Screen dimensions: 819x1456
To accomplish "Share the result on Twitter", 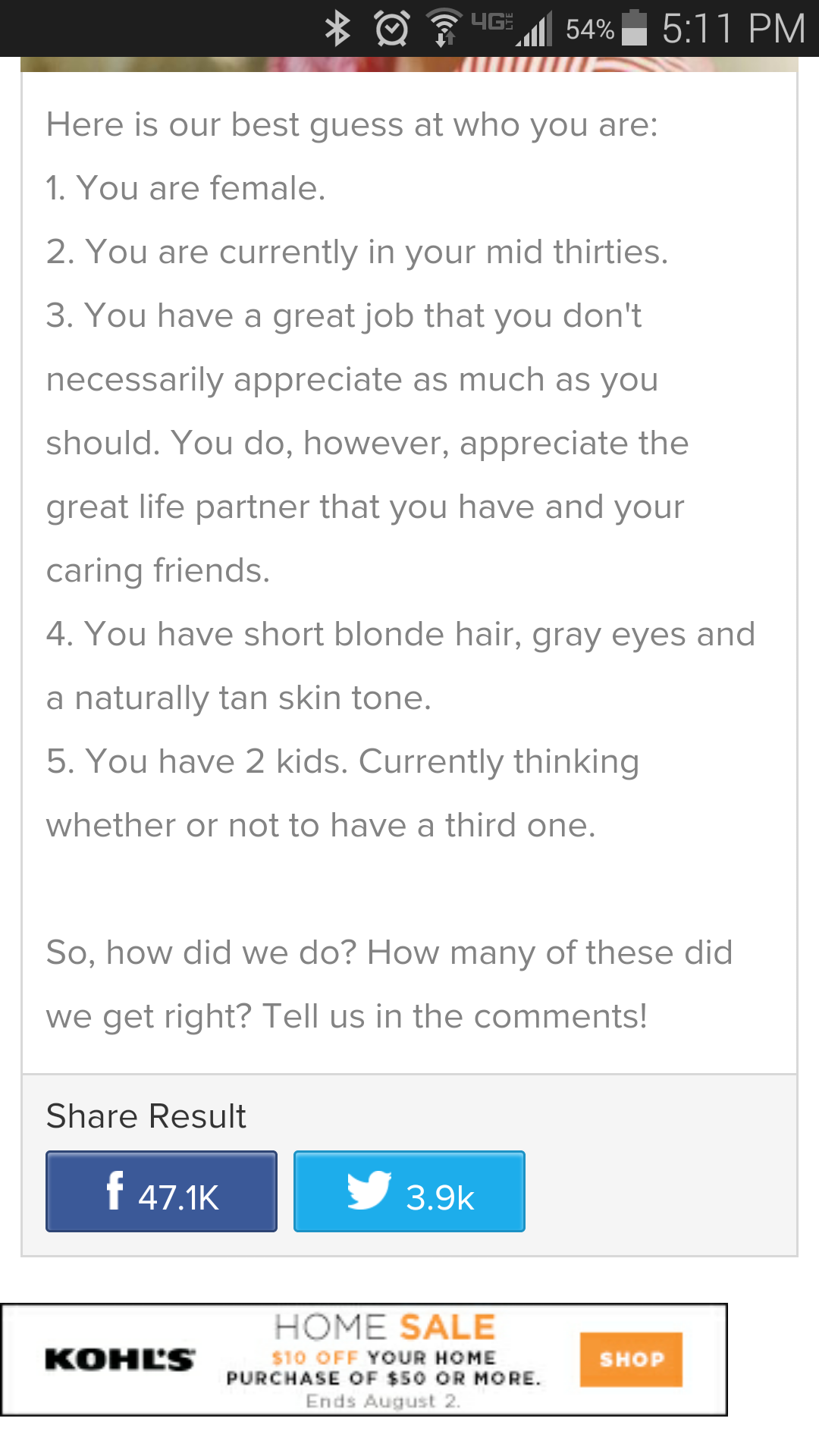I will [409, 1191].
